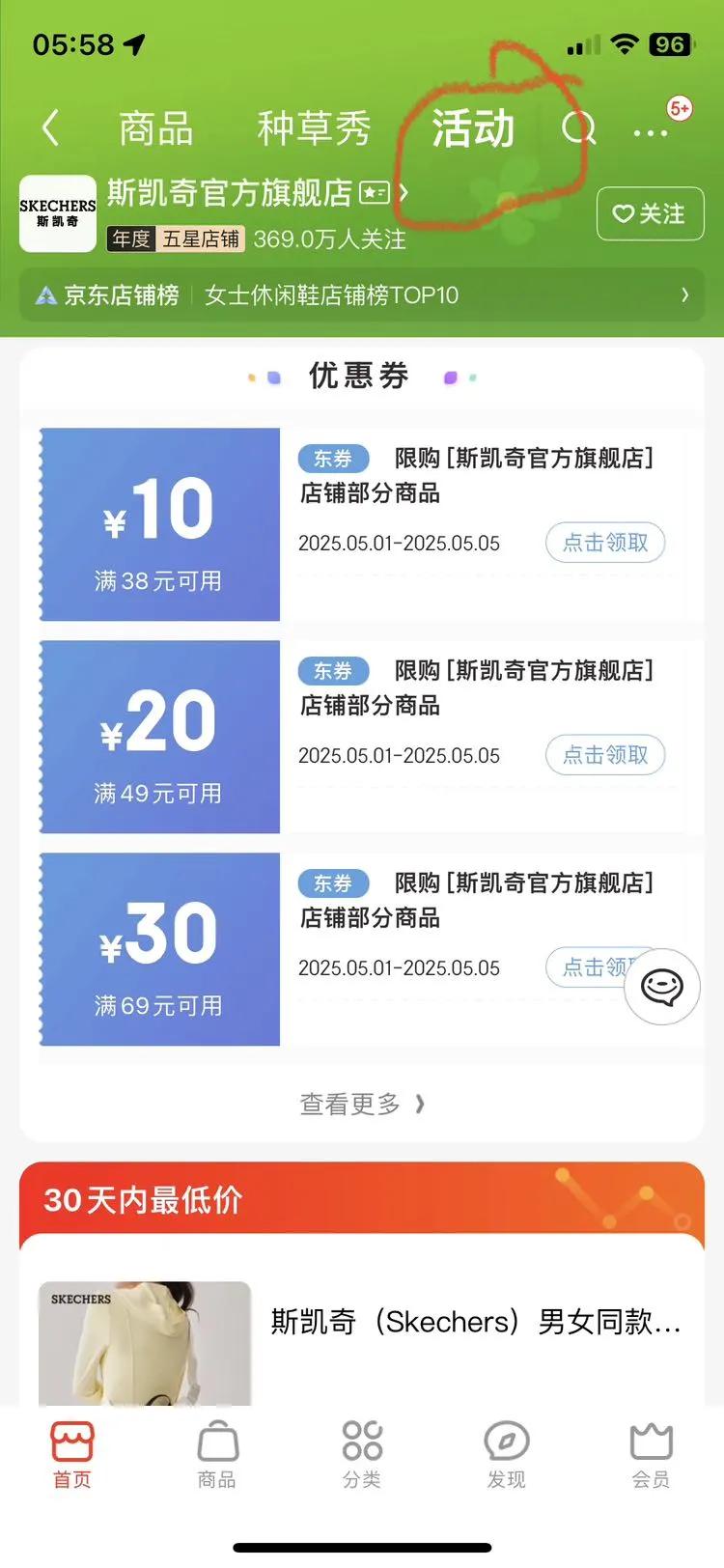This screenshot has height=1568, width=724.
Task: Open the 分类 categories tab
Action: pyautogui.click(x=362, y=1454)
